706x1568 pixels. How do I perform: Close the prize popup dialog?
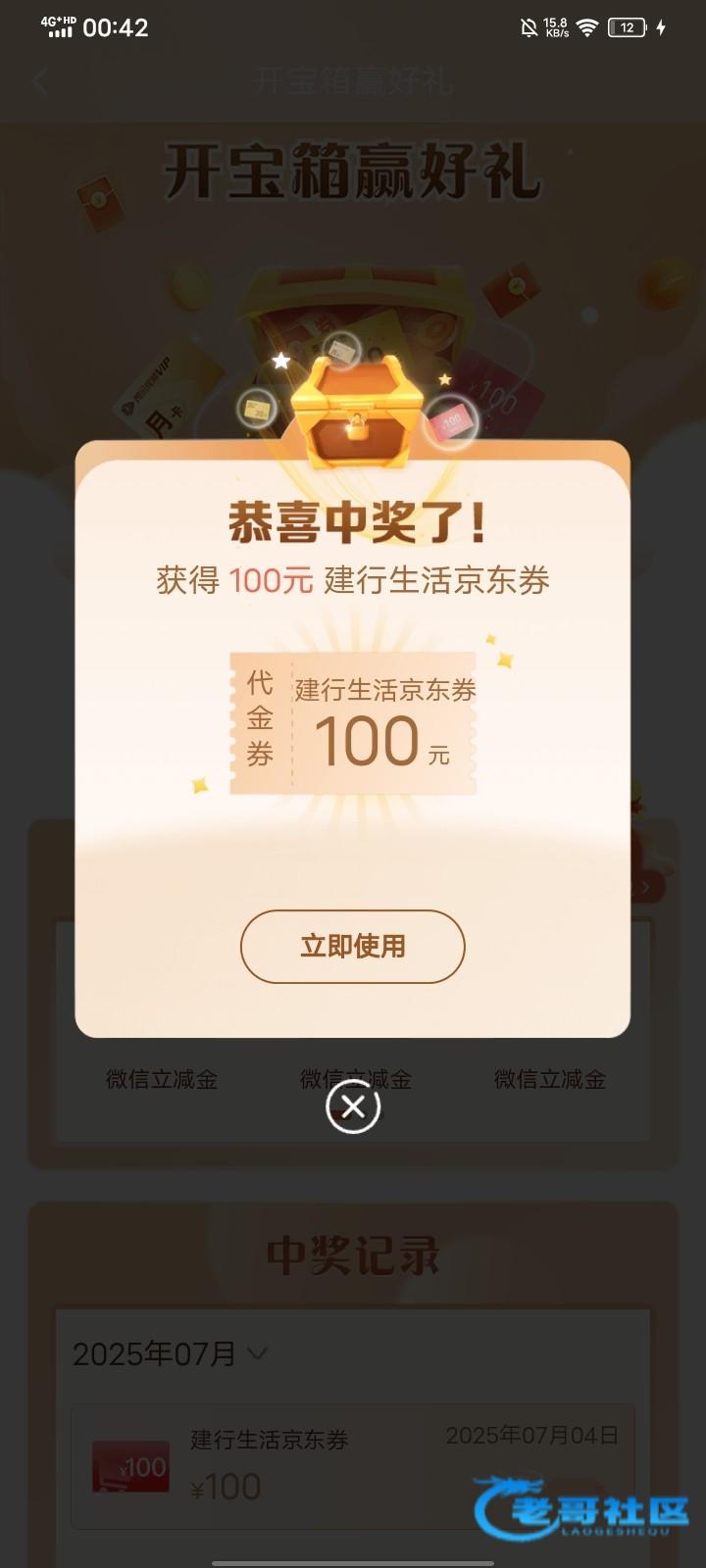pos(353,1107)
